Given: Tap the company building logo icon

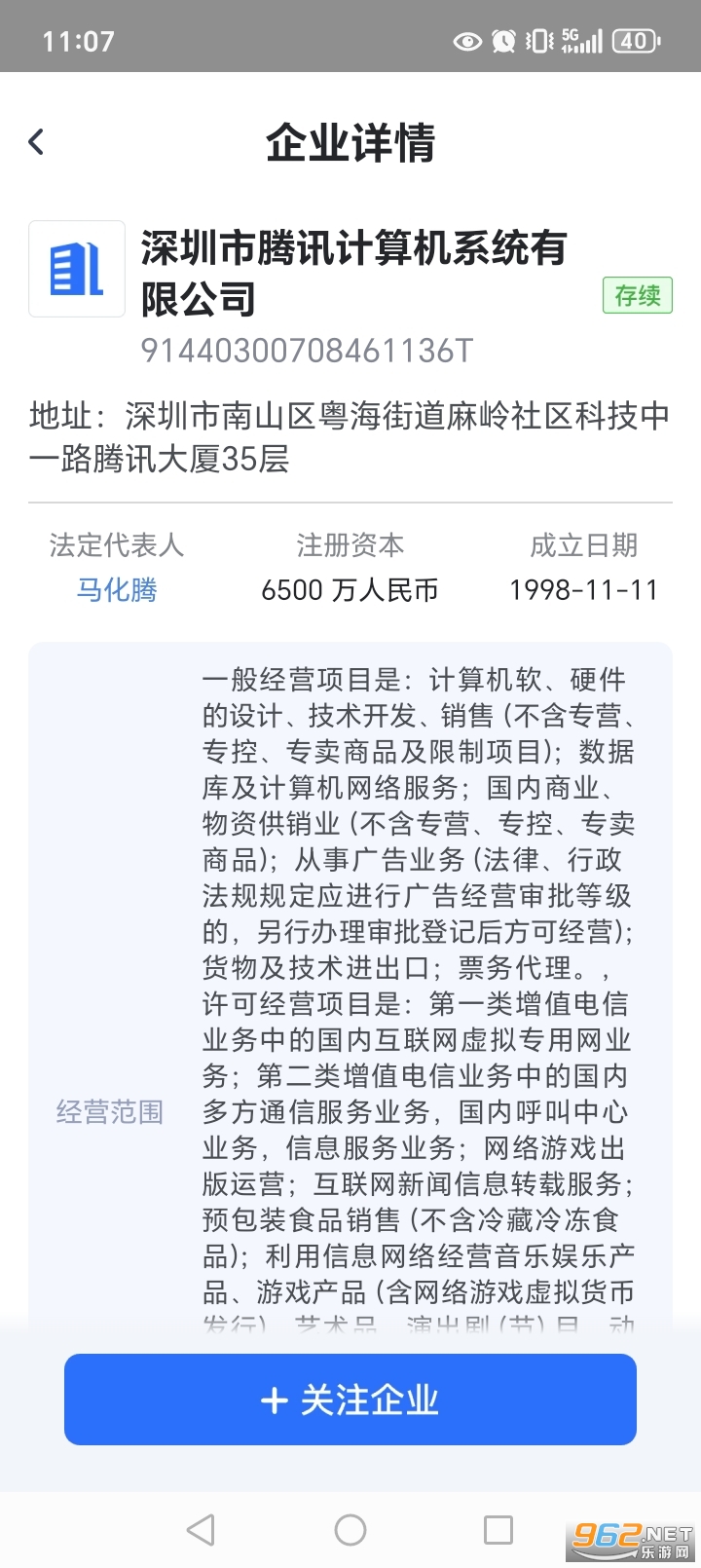Looking at the screenshot, I should point(76,268).
